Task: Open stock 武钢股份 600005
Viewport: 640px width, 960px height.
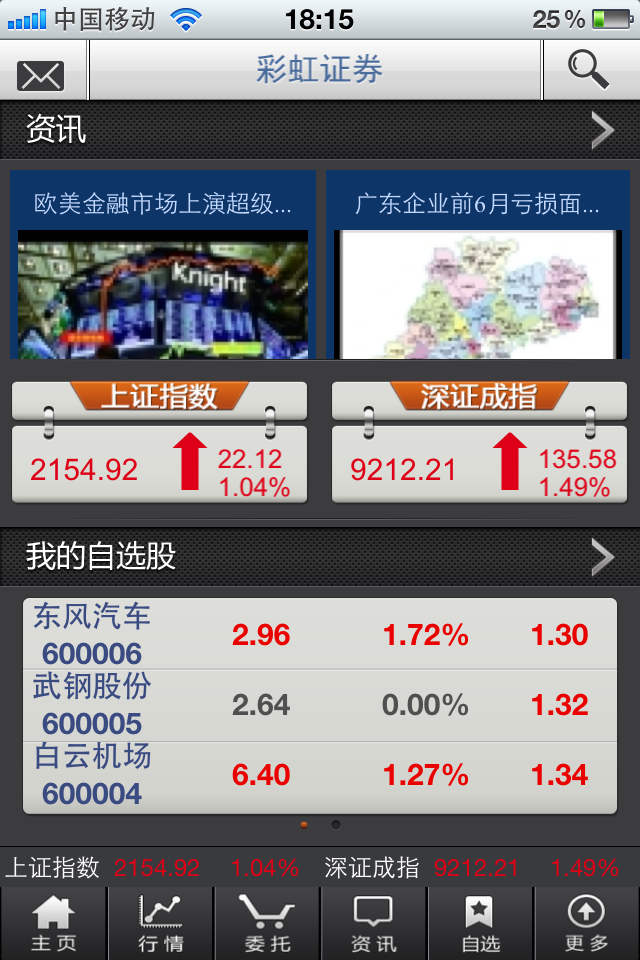Action: [x=320, y=705]
